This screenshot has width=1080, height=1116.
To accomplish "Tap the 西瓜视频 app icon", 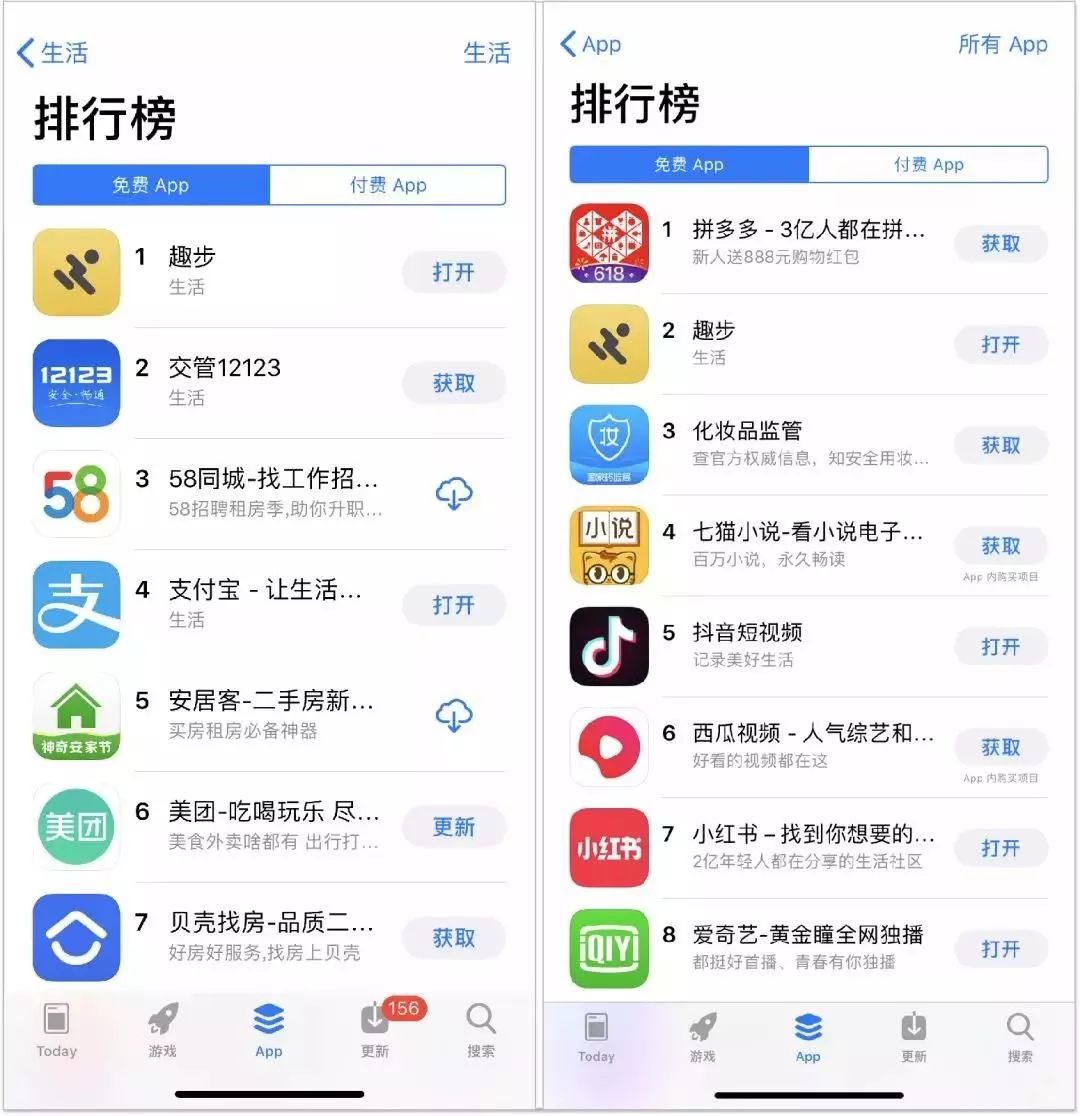I will [609, 747].
